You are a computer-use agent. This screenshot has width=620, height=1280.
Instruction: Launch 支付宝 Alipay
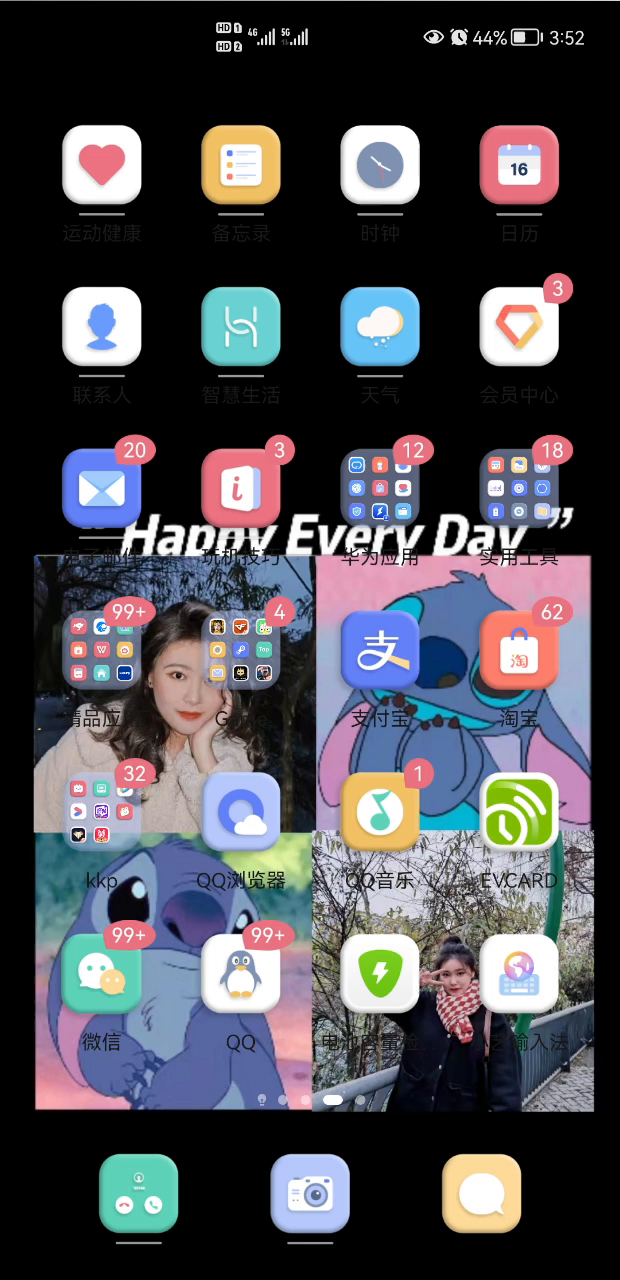tap(380, 650)
